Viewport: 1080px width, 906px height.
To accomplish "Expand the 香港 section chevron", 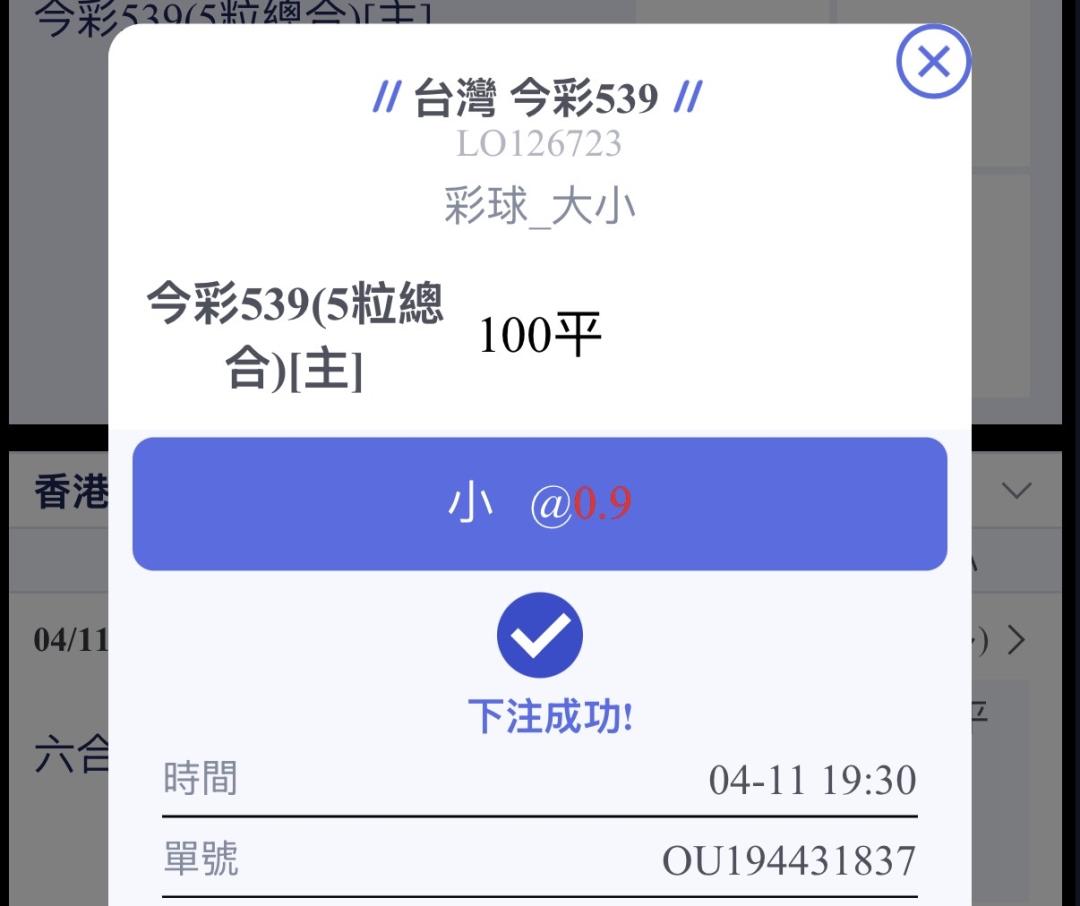I will 1016,491.
